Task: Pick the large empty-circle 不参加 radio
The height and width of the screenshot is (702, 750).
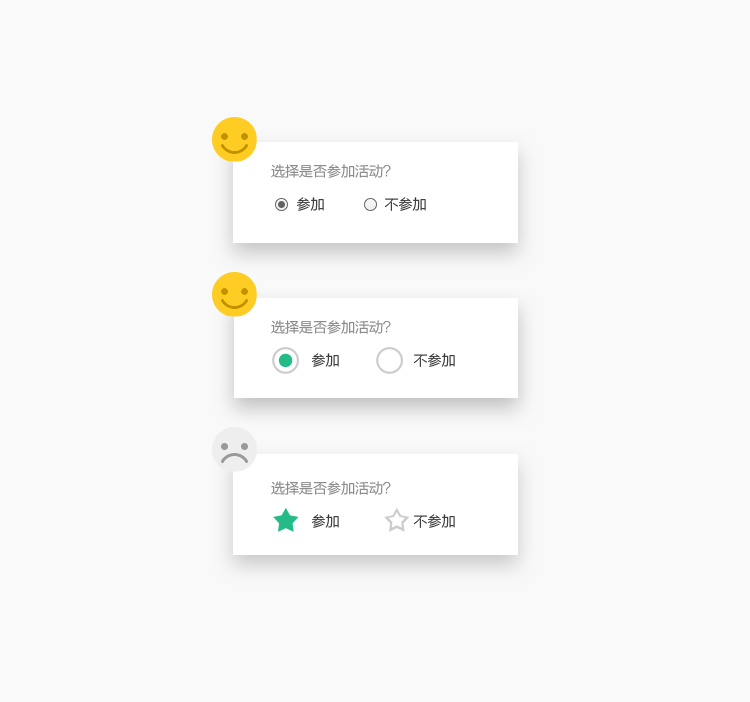Action: click(389, 360)
